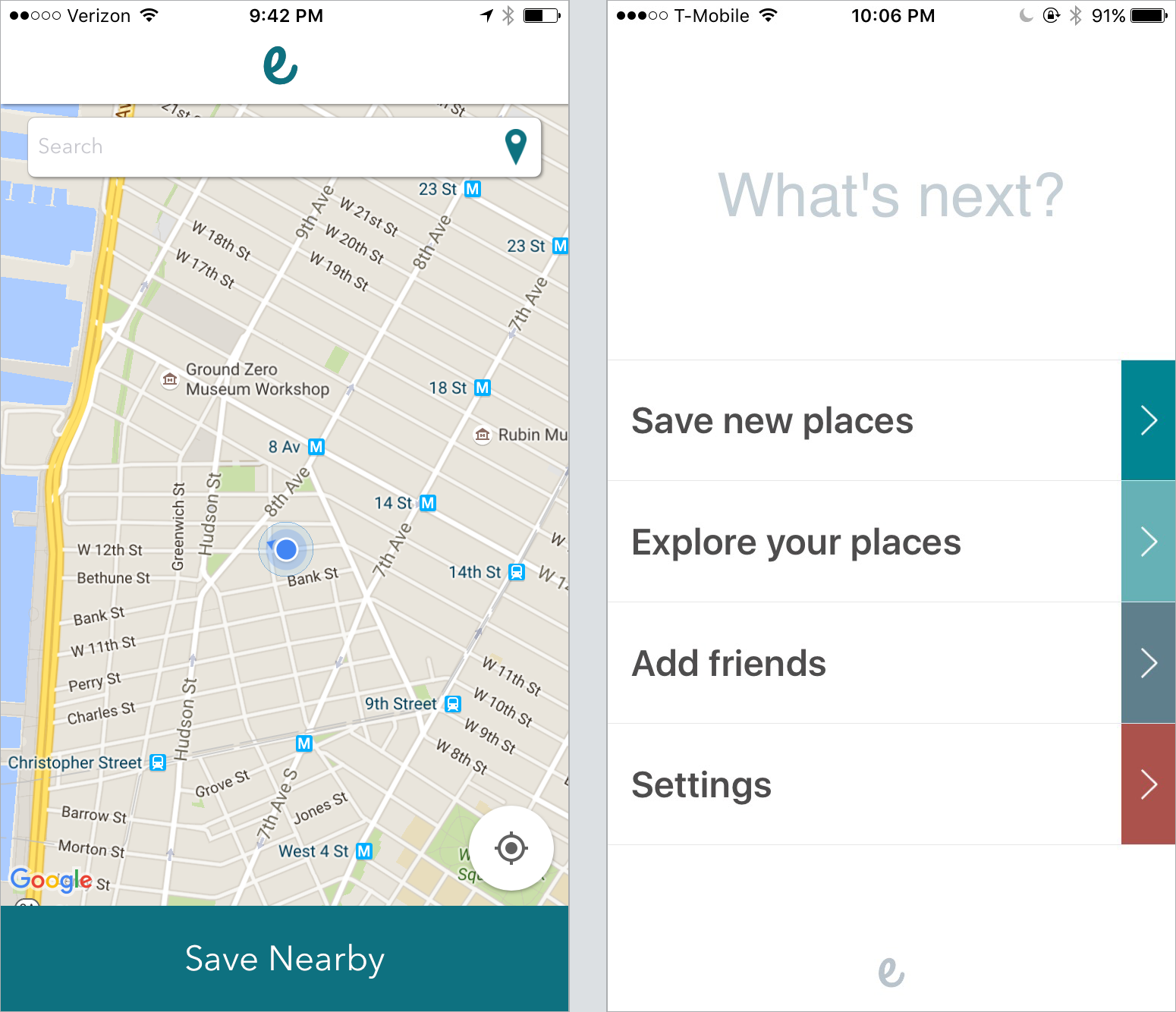Open Save new places

(x=891, y=420)
